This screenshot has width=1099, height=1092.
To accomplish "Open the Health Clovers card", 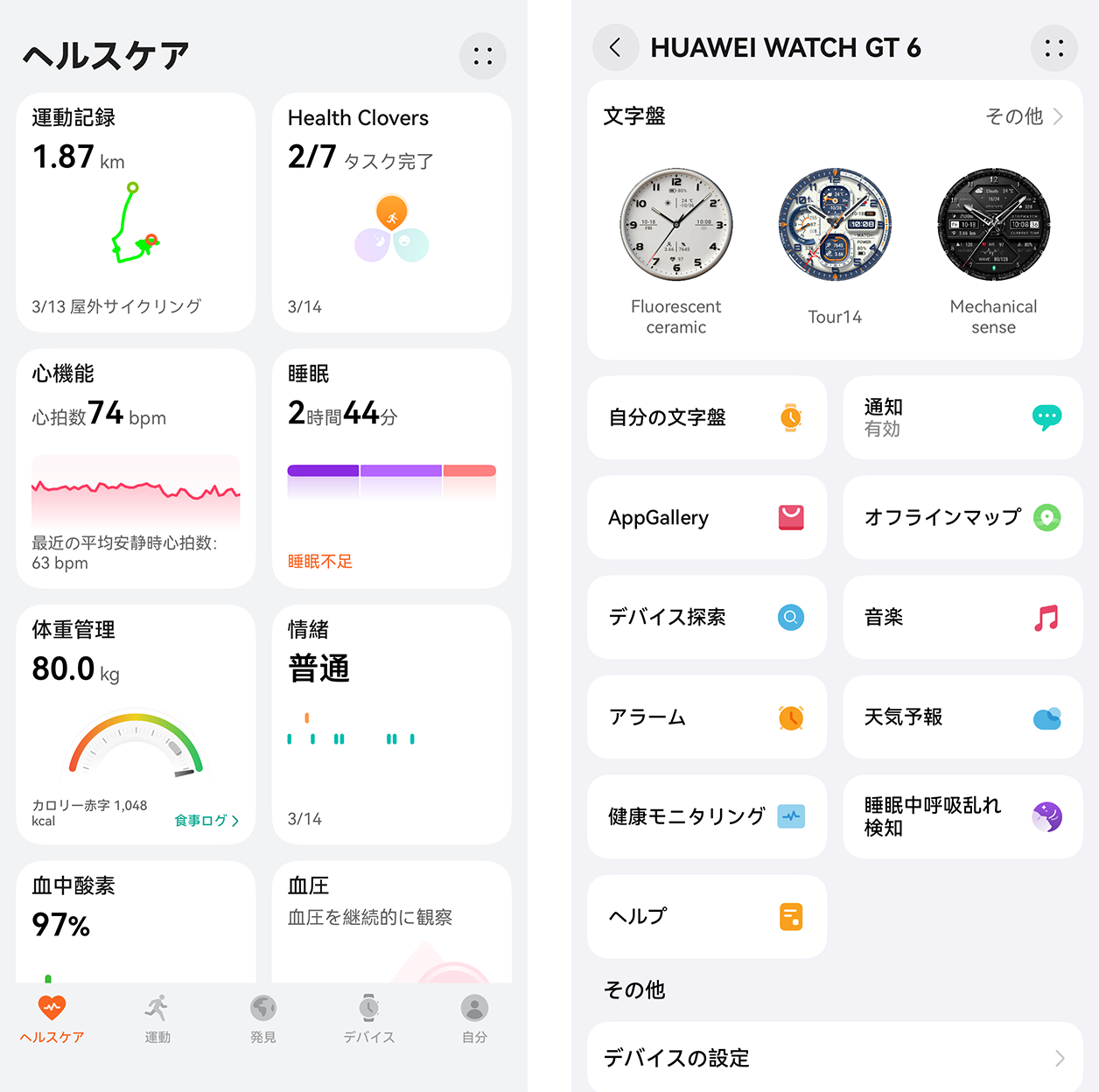I will 391,213.
